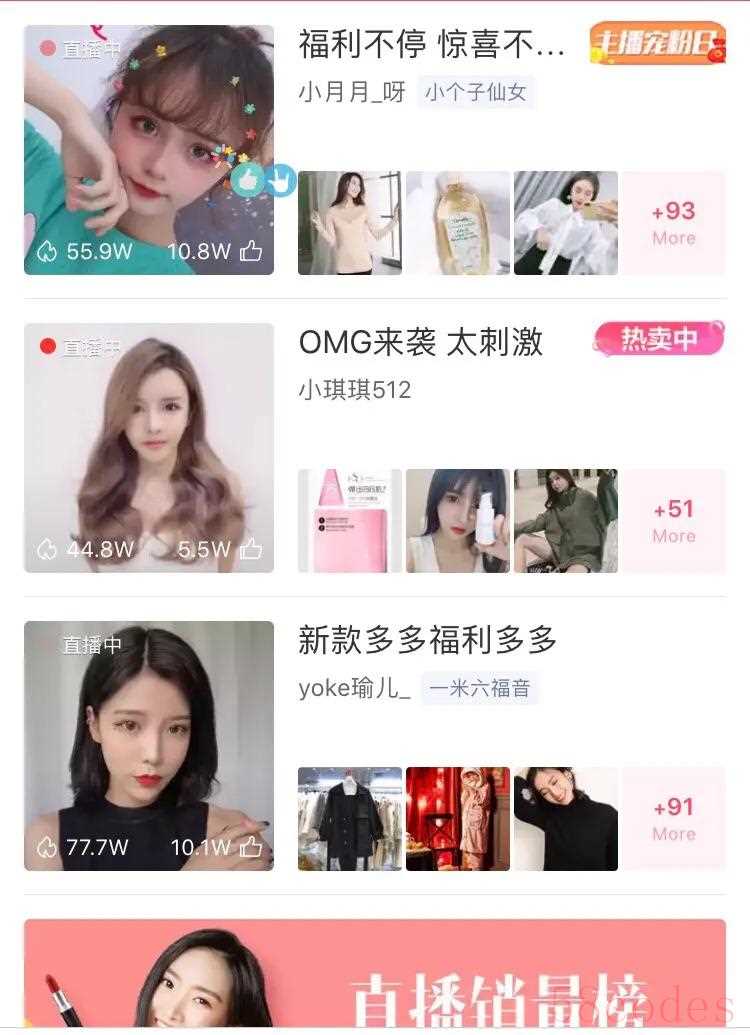Open 小月月_呀's live stream cover
This screenshot has width=750, height=1035.
point(148,150)
